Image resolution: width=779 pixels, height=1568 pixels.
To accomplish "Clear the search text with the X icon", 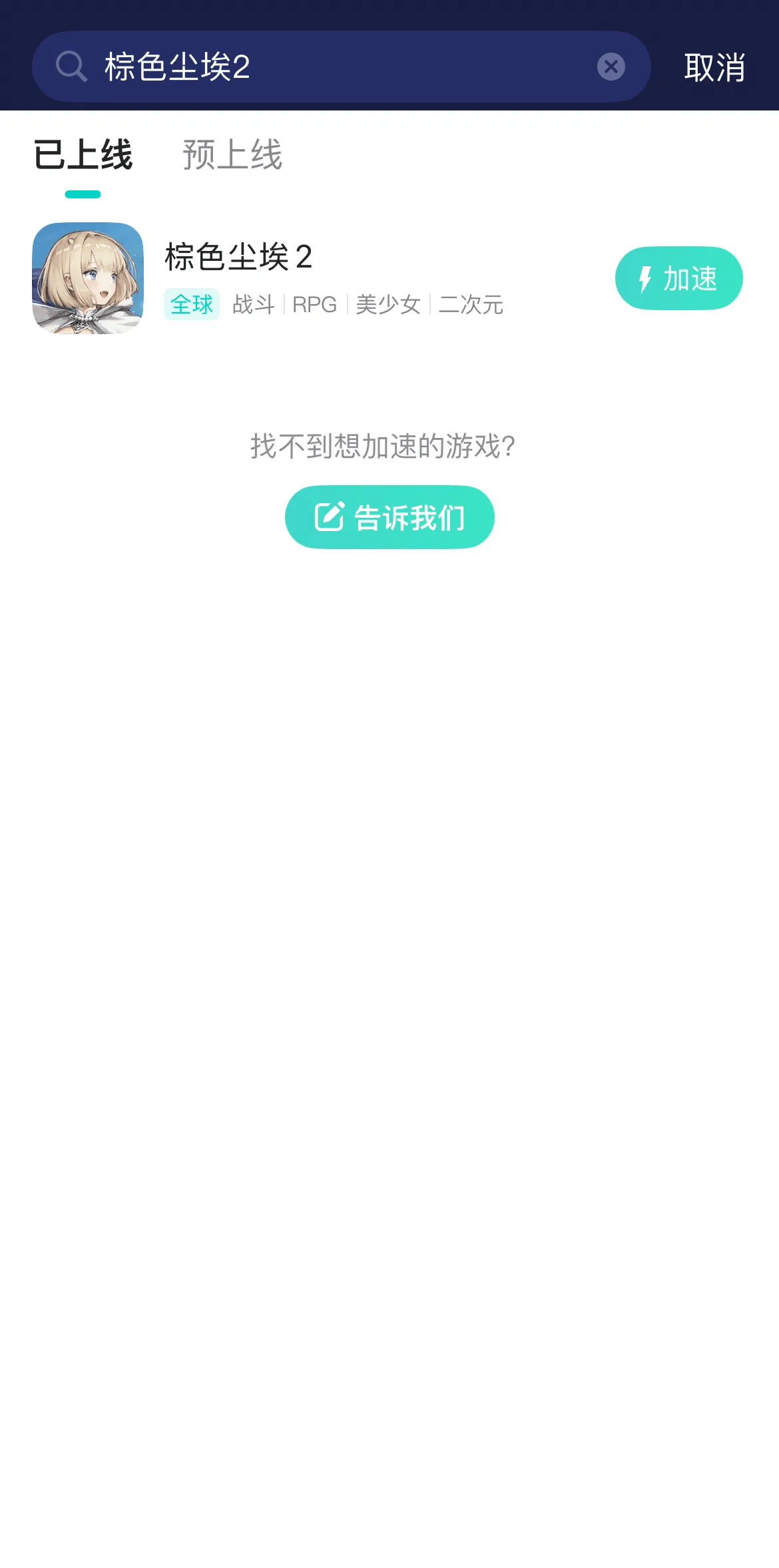I will [x=611, y=67].
